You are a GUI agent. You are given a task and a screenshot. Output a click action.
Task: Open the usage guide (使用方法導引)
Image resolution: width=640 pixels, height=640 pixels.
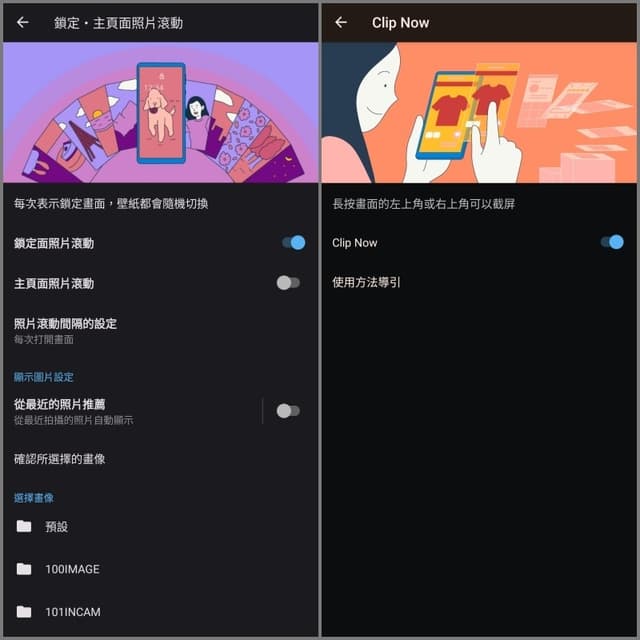coord(366,283)
